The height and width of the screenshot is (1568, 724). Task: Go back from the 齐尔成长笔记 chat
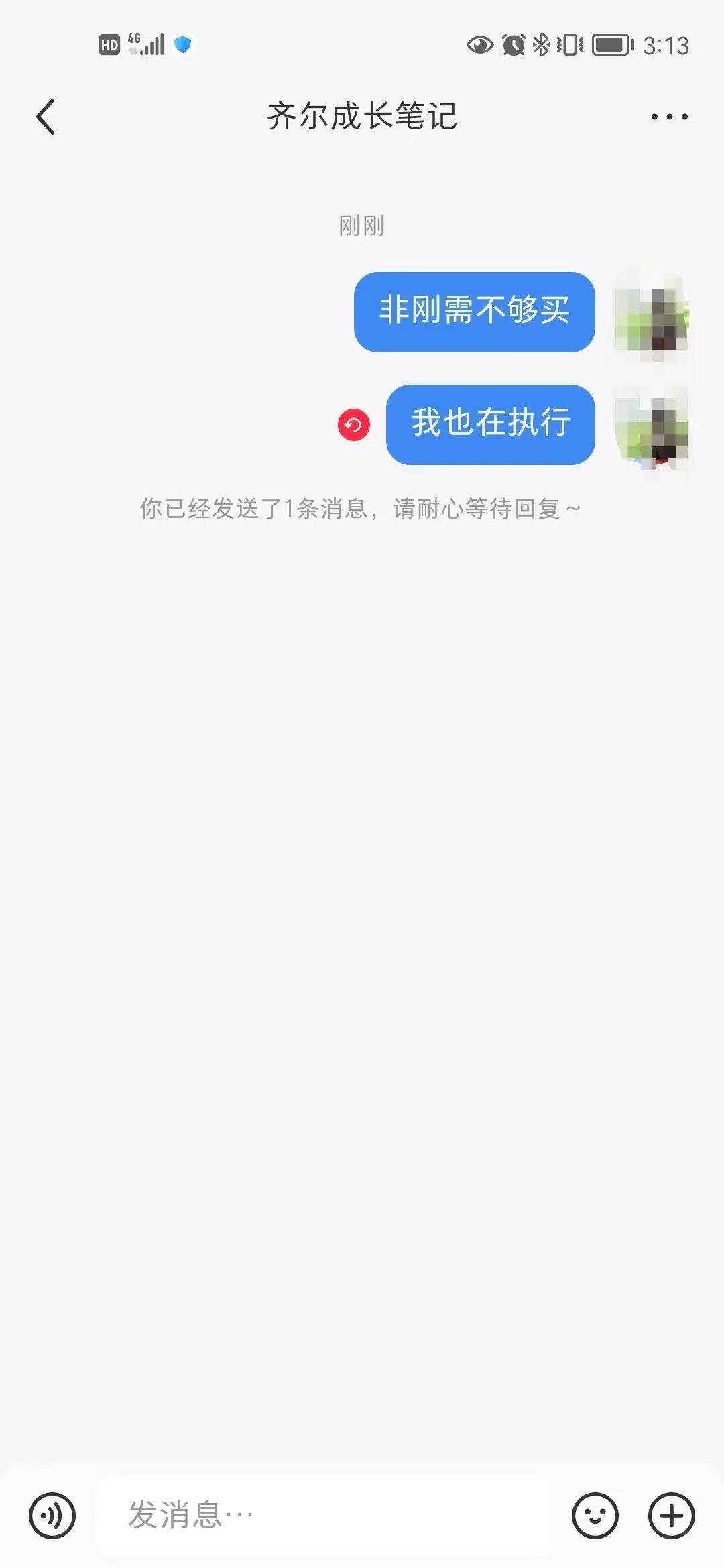click(46, 117)
